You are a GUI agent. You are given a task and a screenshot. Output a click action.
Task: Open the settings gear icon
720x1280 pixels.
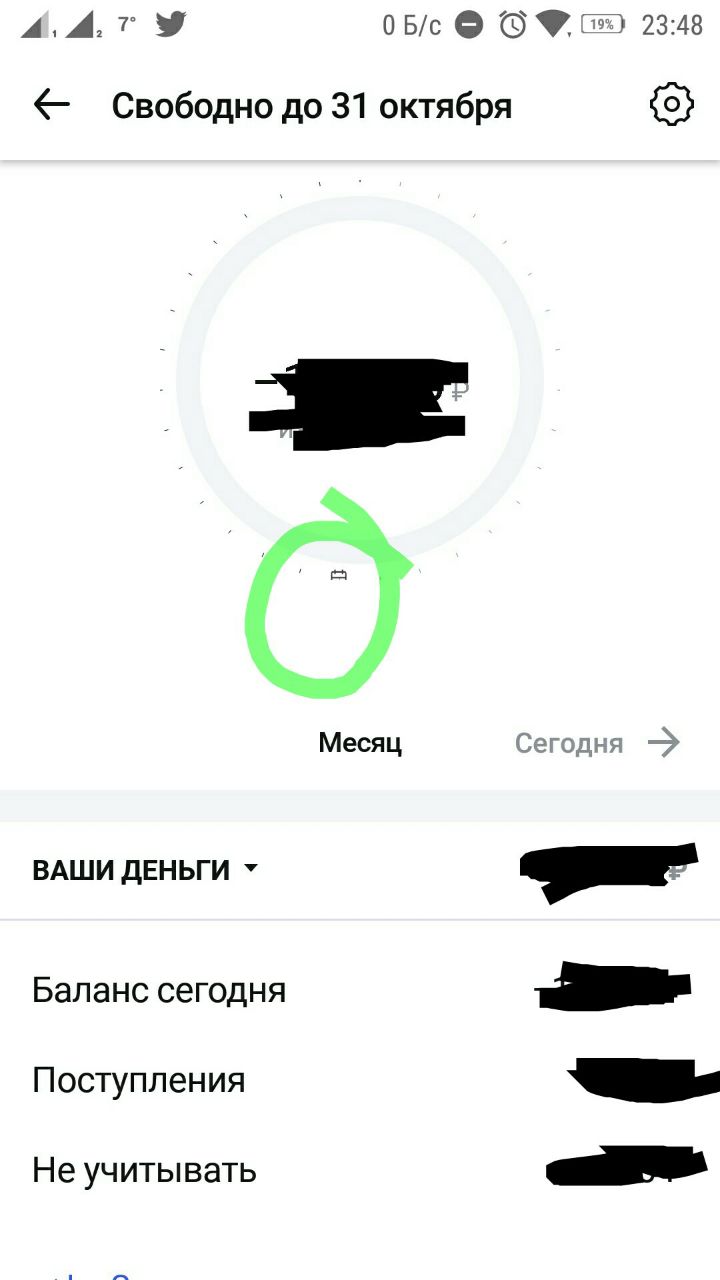671,105
